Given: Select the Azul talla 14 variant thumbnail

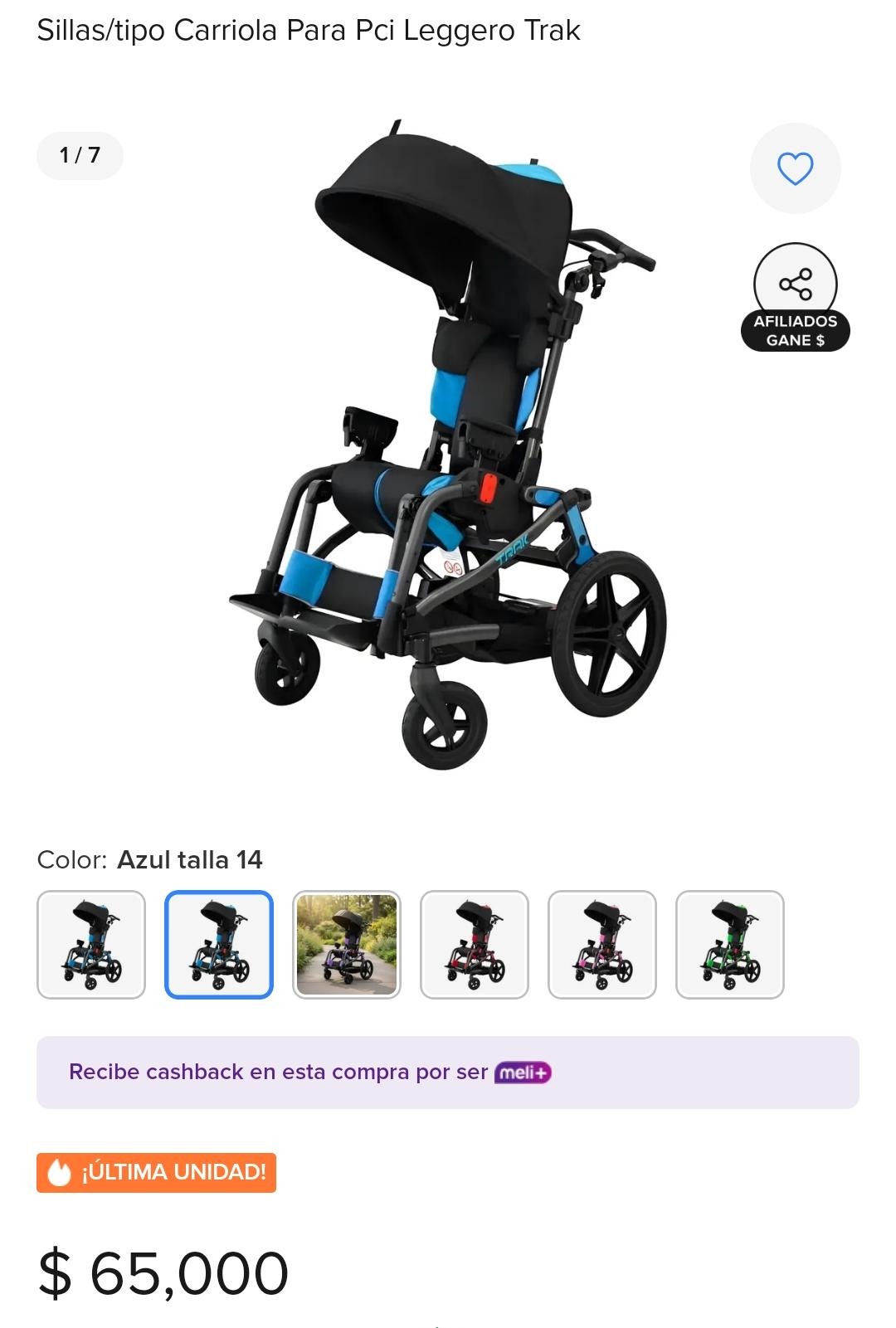Looking at the screenshot, I should (219, 945).
